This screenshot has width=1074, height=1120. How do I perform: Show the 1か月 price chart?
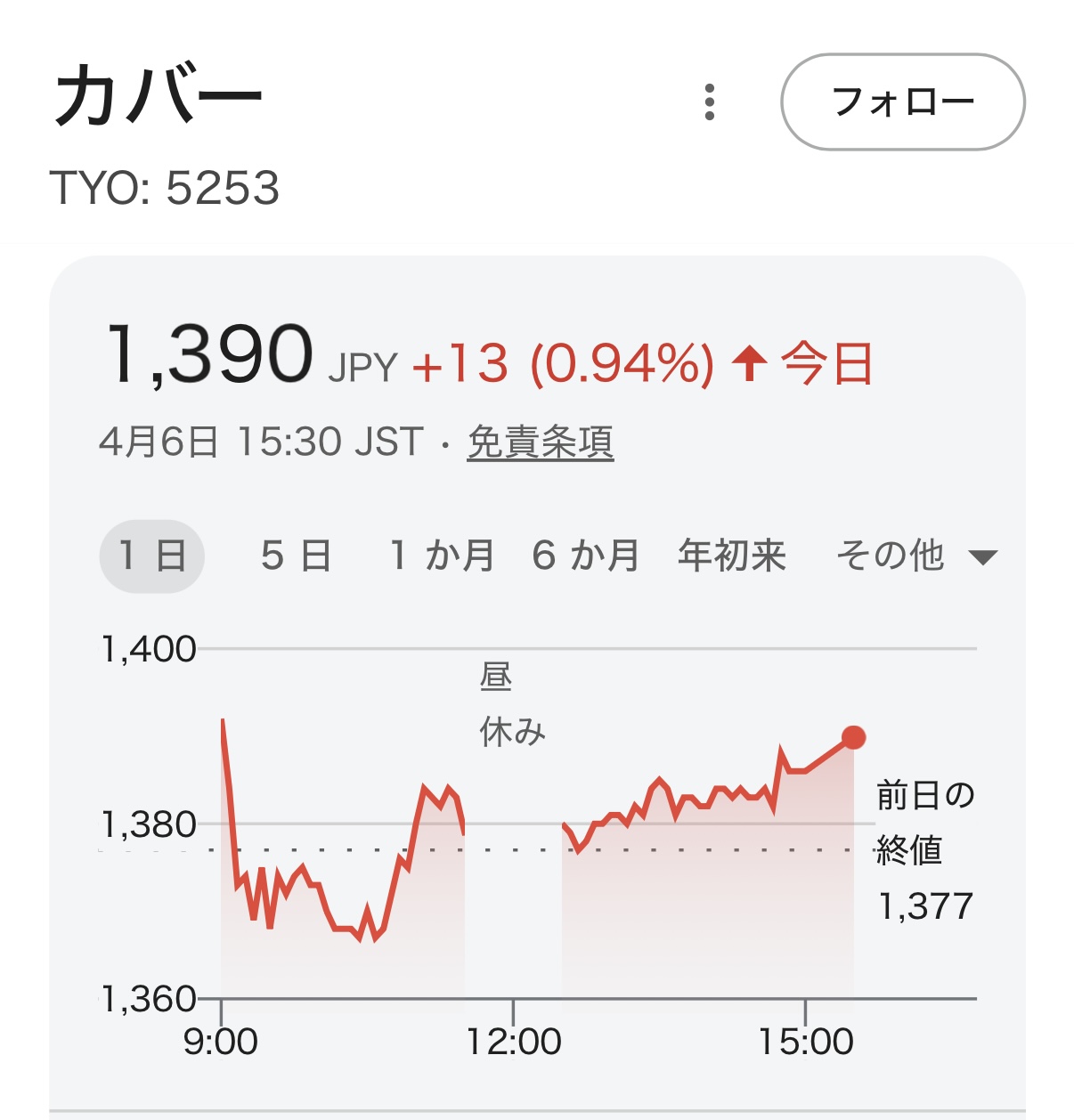tap(442, 556)
